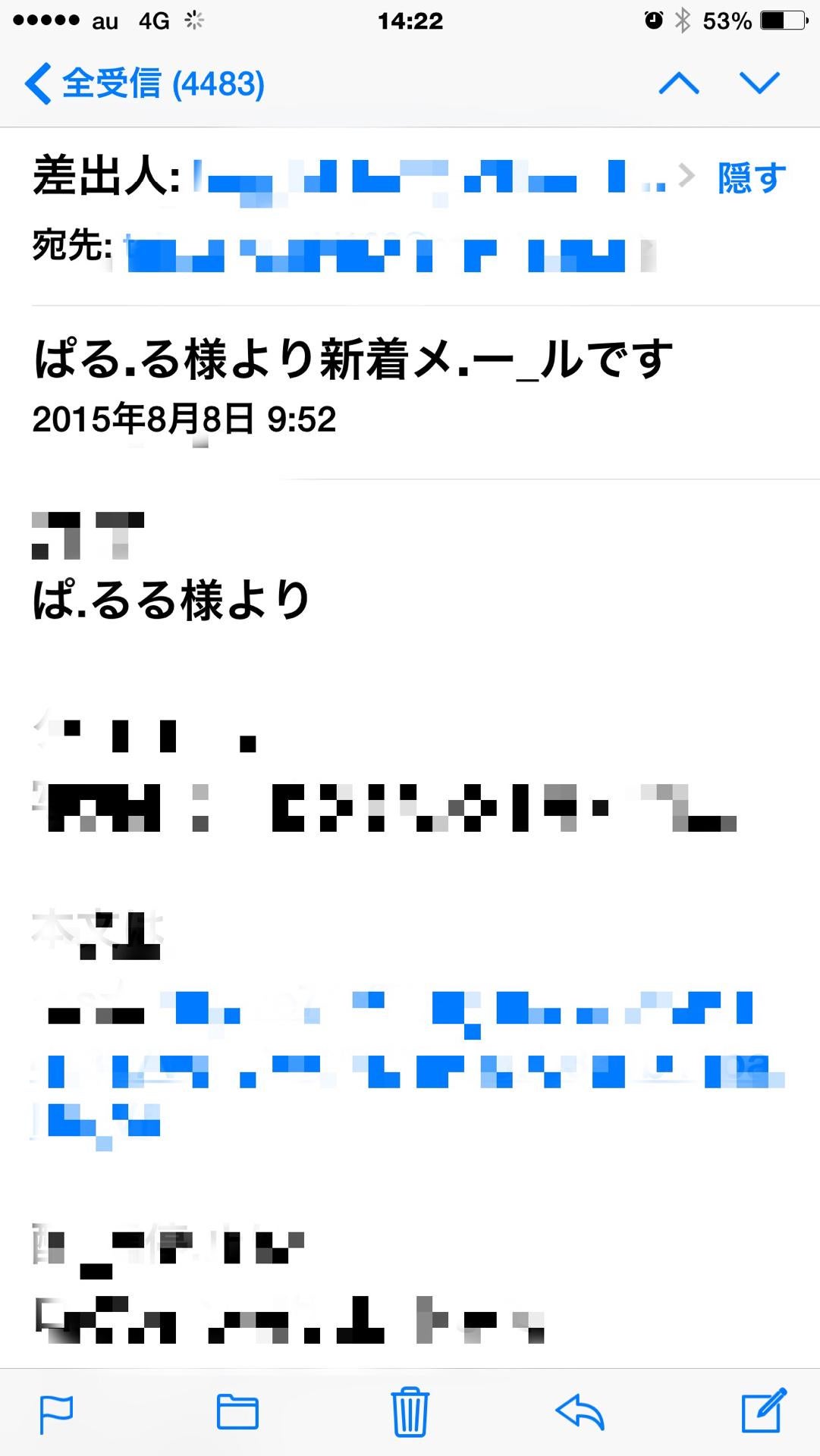820x1456 pixels.
Task: Tap the 14:22 clock in the status bar
Action: point(410,20)
